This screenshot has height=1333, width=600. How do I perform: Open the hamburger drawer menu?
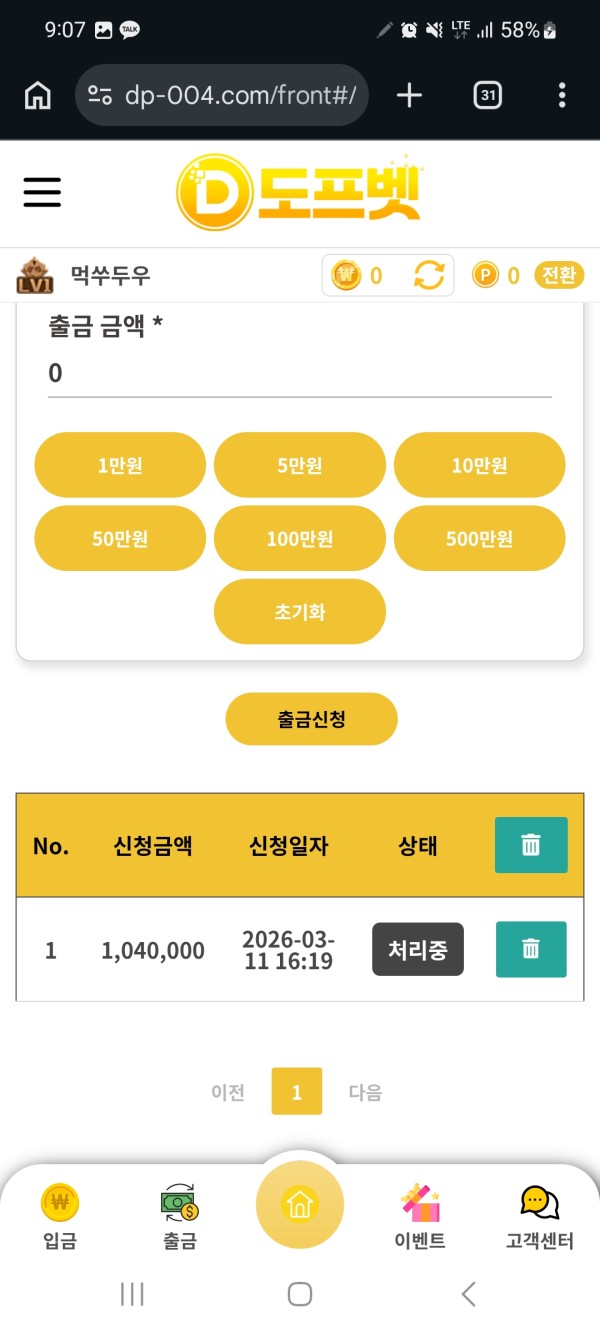point(42,192)
